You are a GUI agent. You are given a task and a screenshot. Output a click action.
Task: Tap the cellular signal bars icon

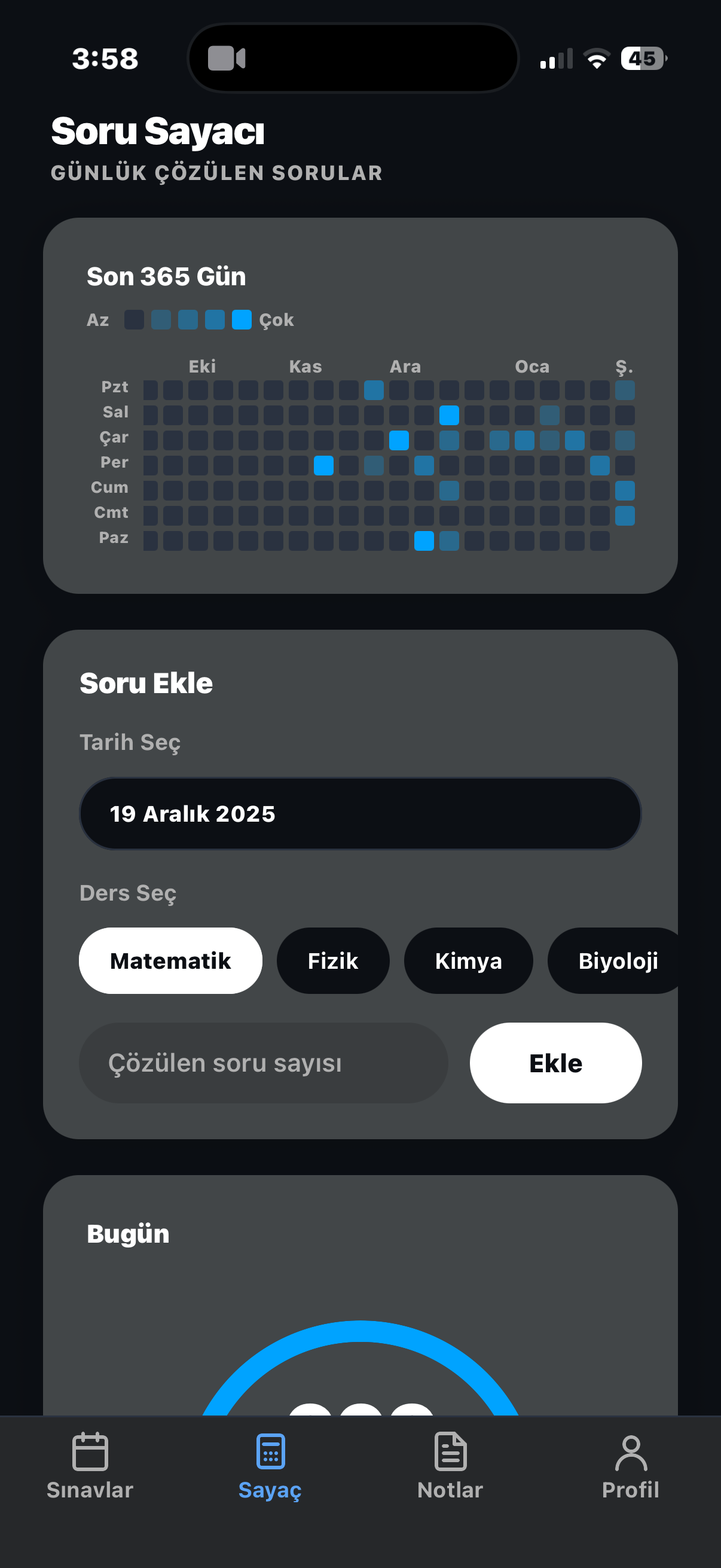tap(555, 58)
